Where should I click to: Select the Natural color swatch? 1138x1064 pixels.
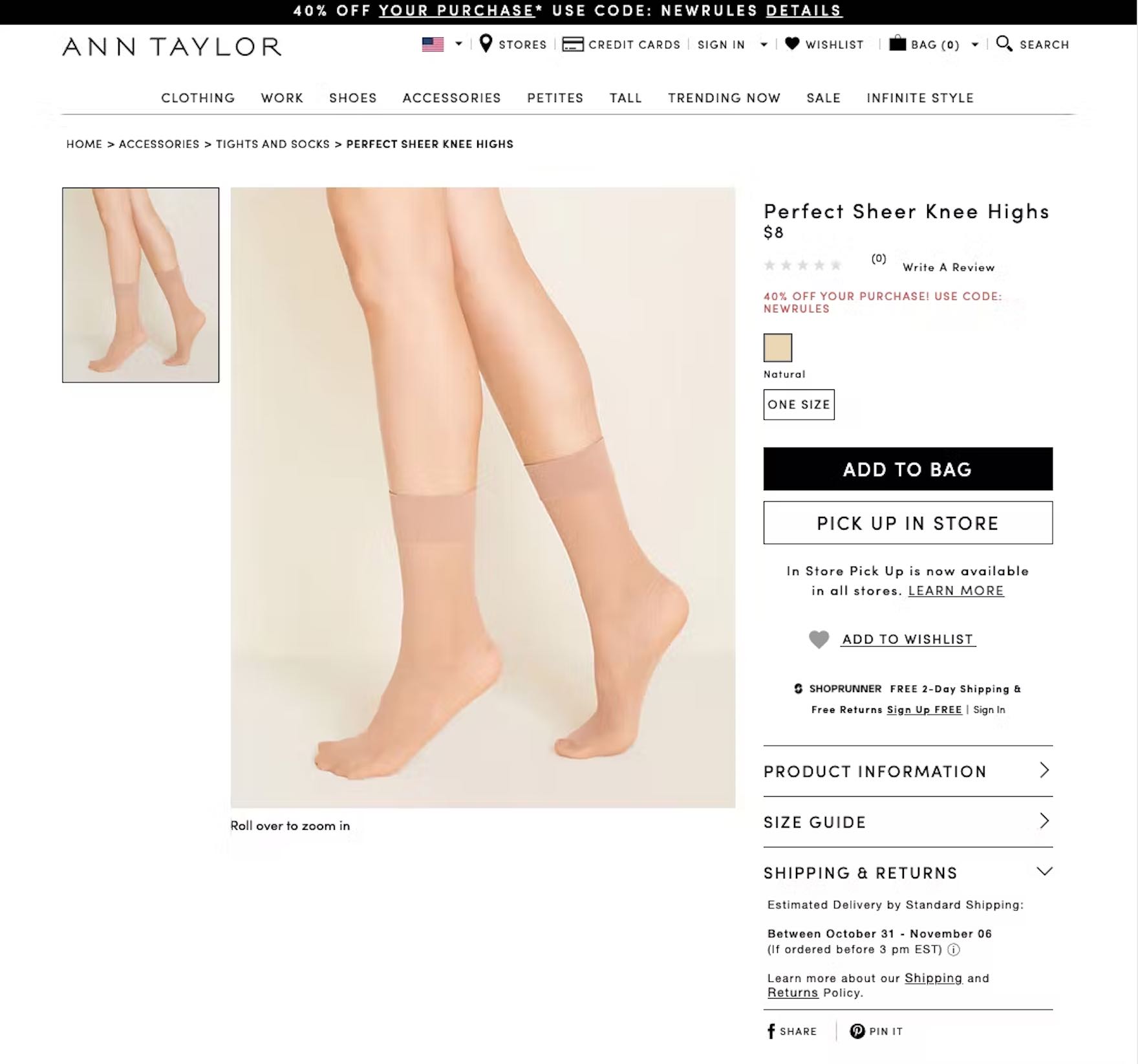(x=777, y=347)
